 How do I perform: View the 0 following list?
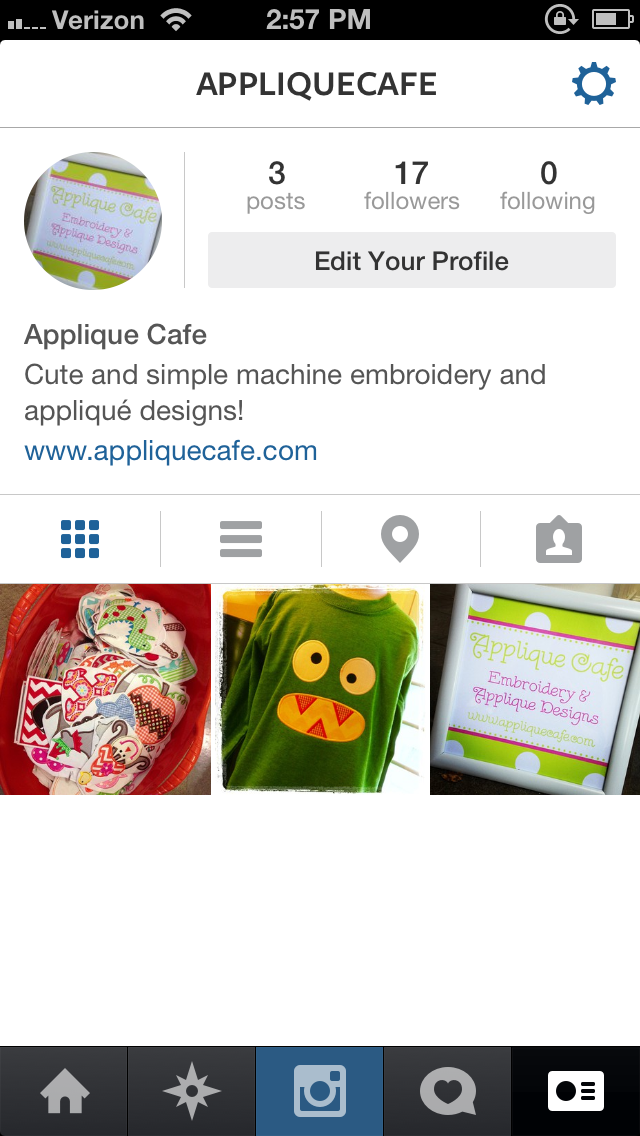point(547,186)
